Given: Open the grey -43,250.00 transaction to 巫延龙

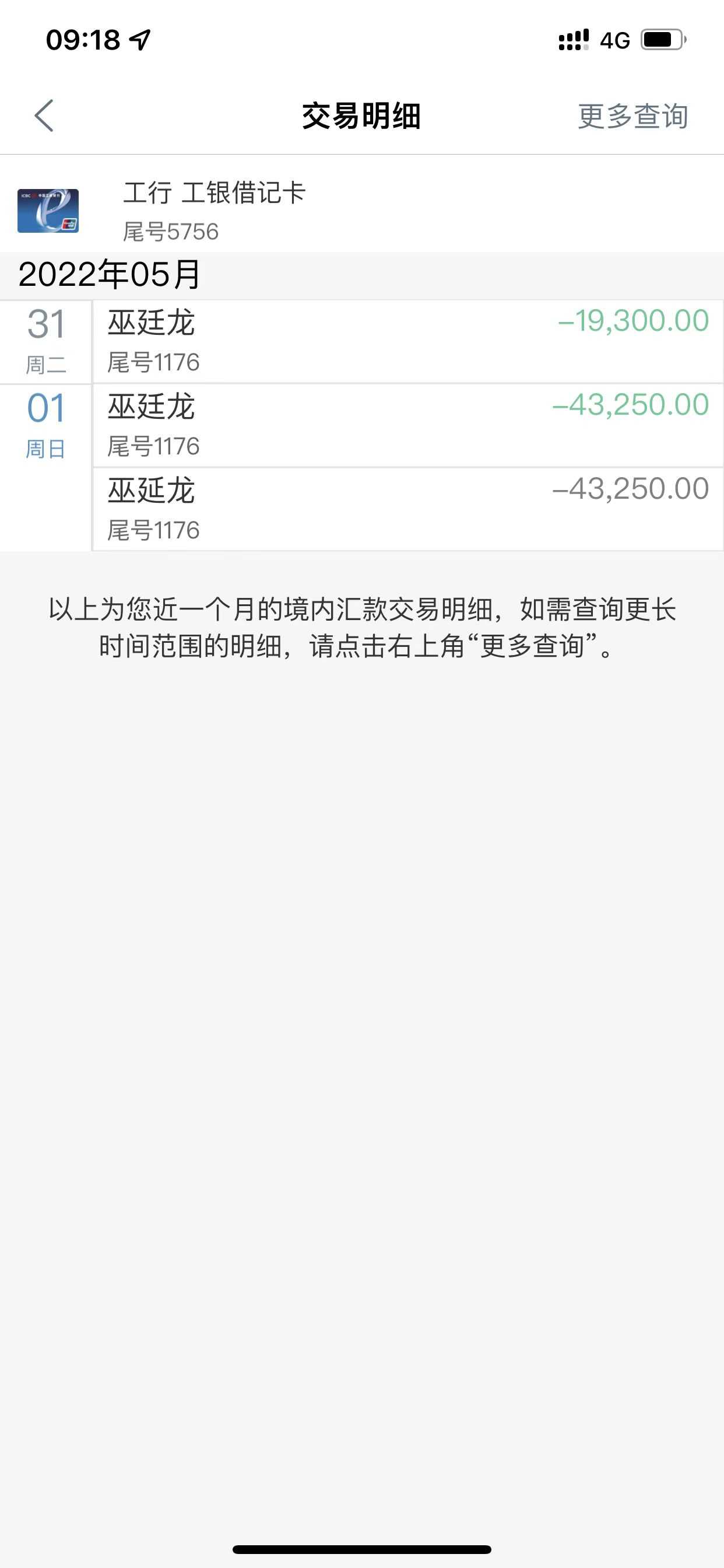Looking at the screenshot, I should pos(407,509).
